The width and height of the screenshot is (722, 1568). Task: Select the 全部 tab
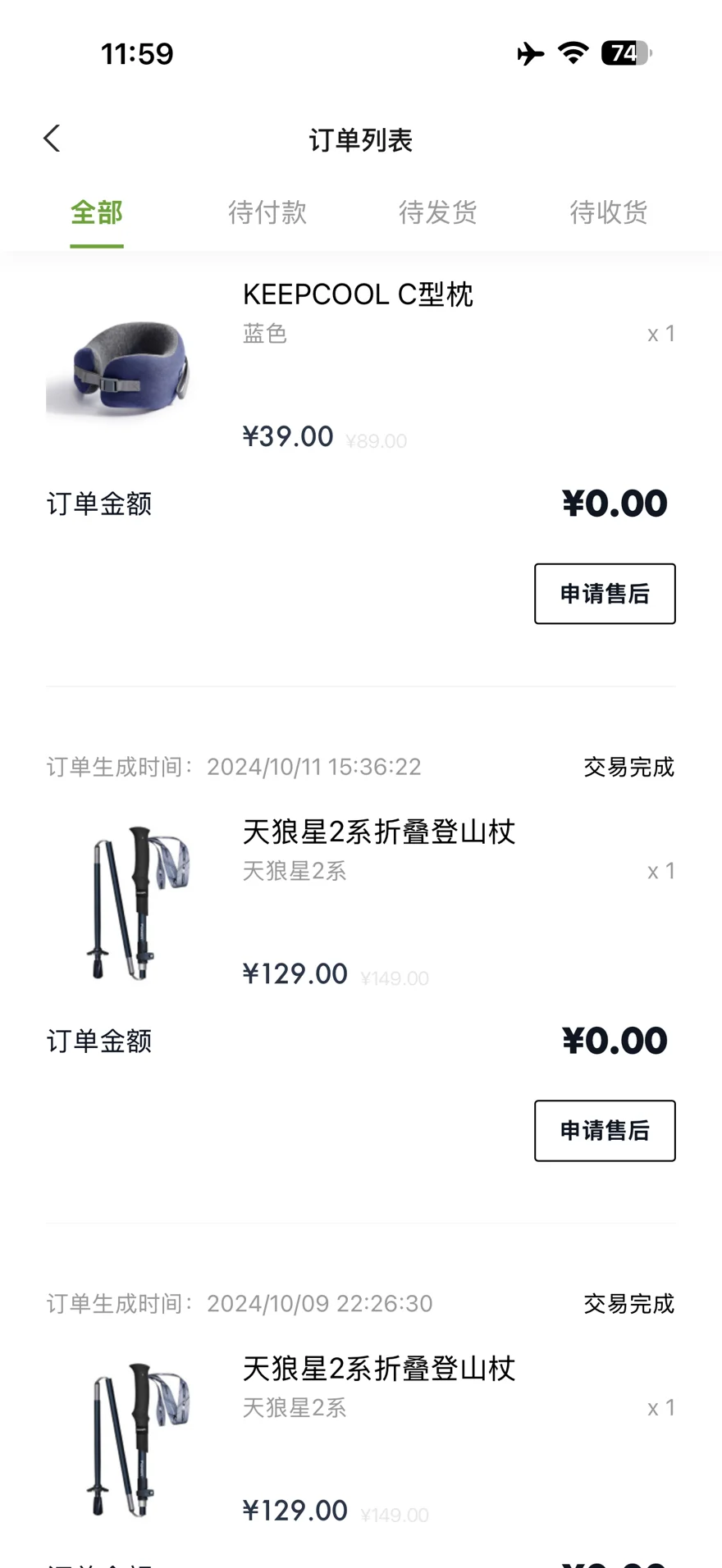click(x=97, y=213)
